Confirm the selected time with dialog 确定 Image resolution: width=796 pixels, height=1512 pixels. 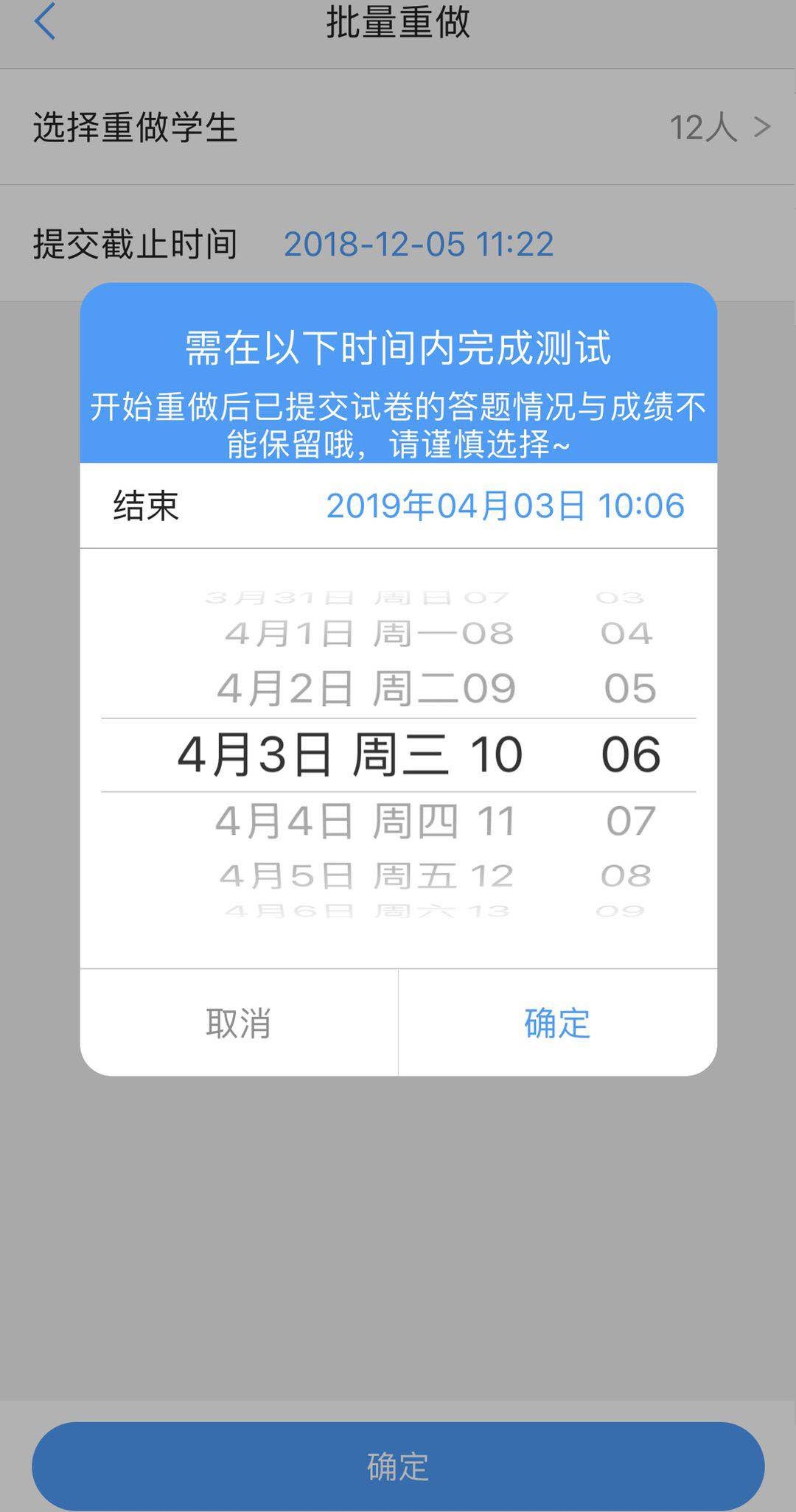coord(557,1023)
